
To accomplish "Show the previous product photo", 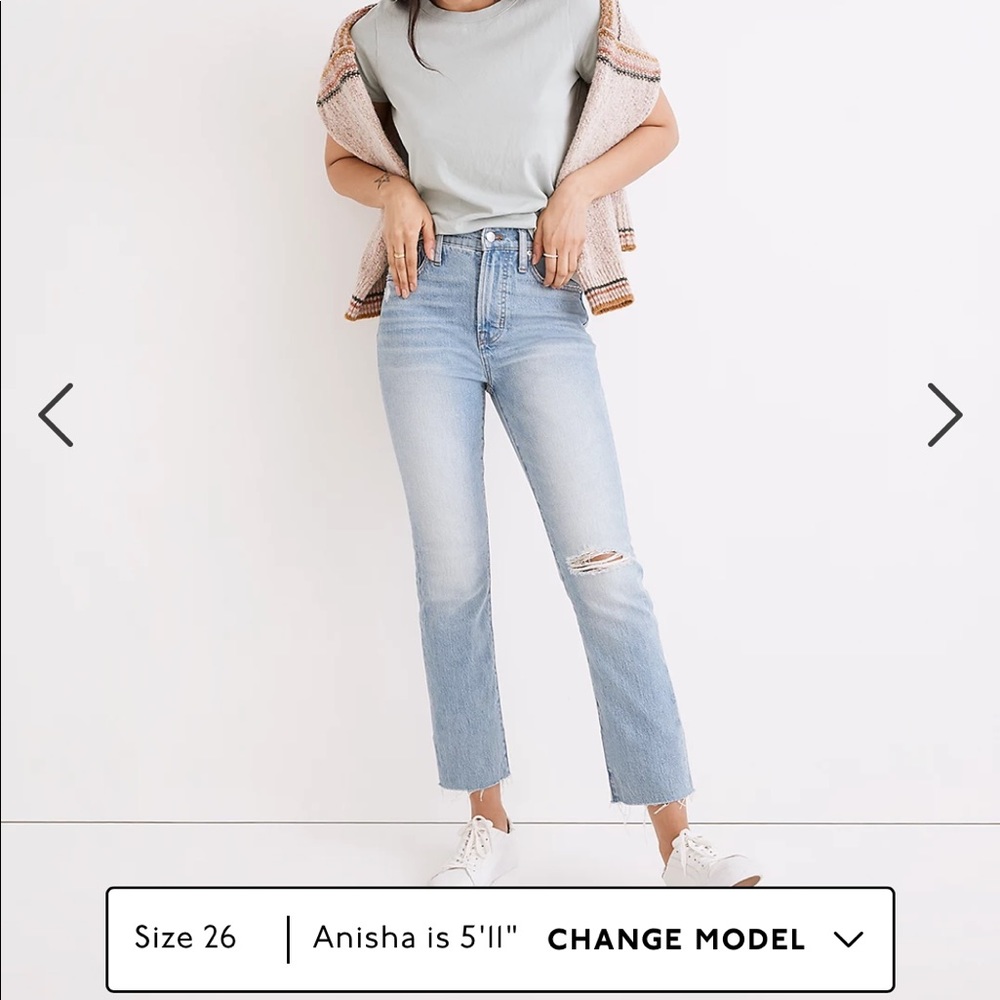I will [56, 414].
